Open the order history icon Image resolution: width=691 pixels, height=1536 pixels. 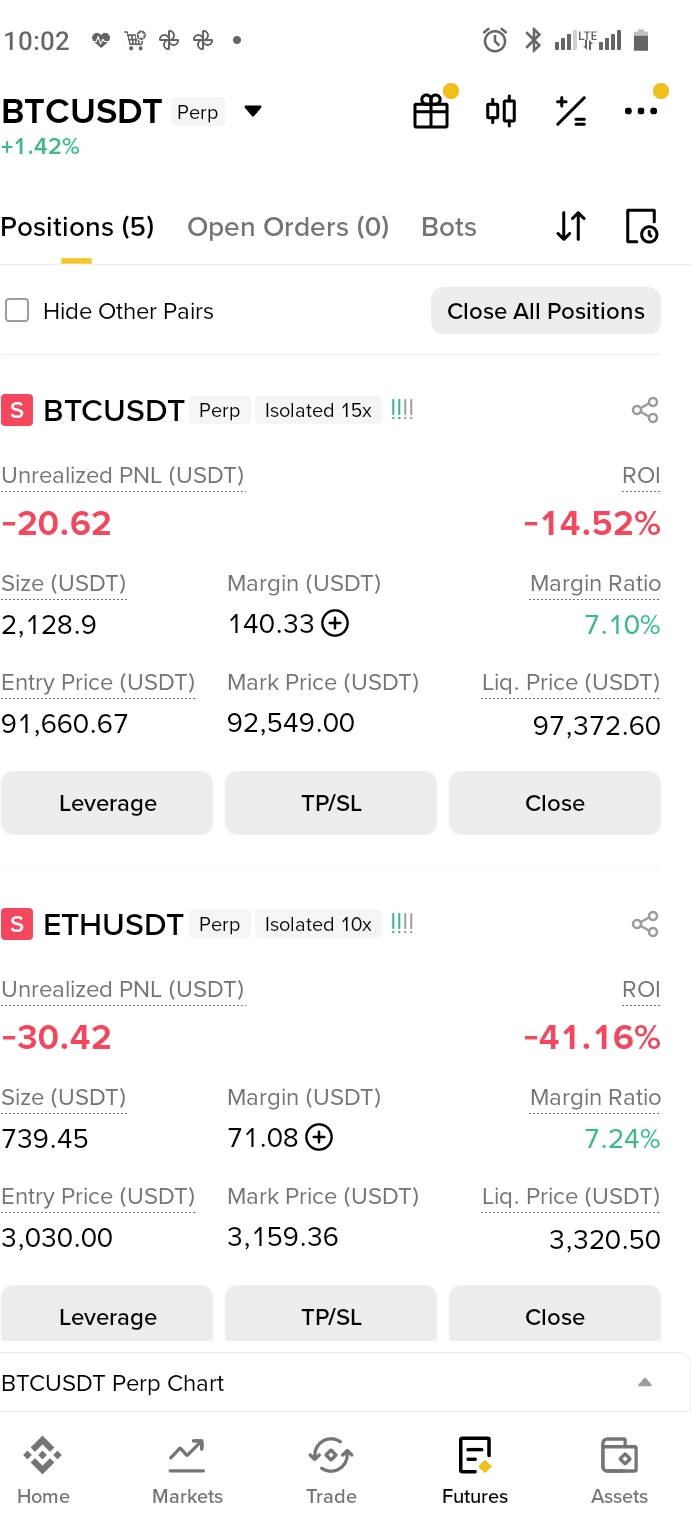[641, 227]
